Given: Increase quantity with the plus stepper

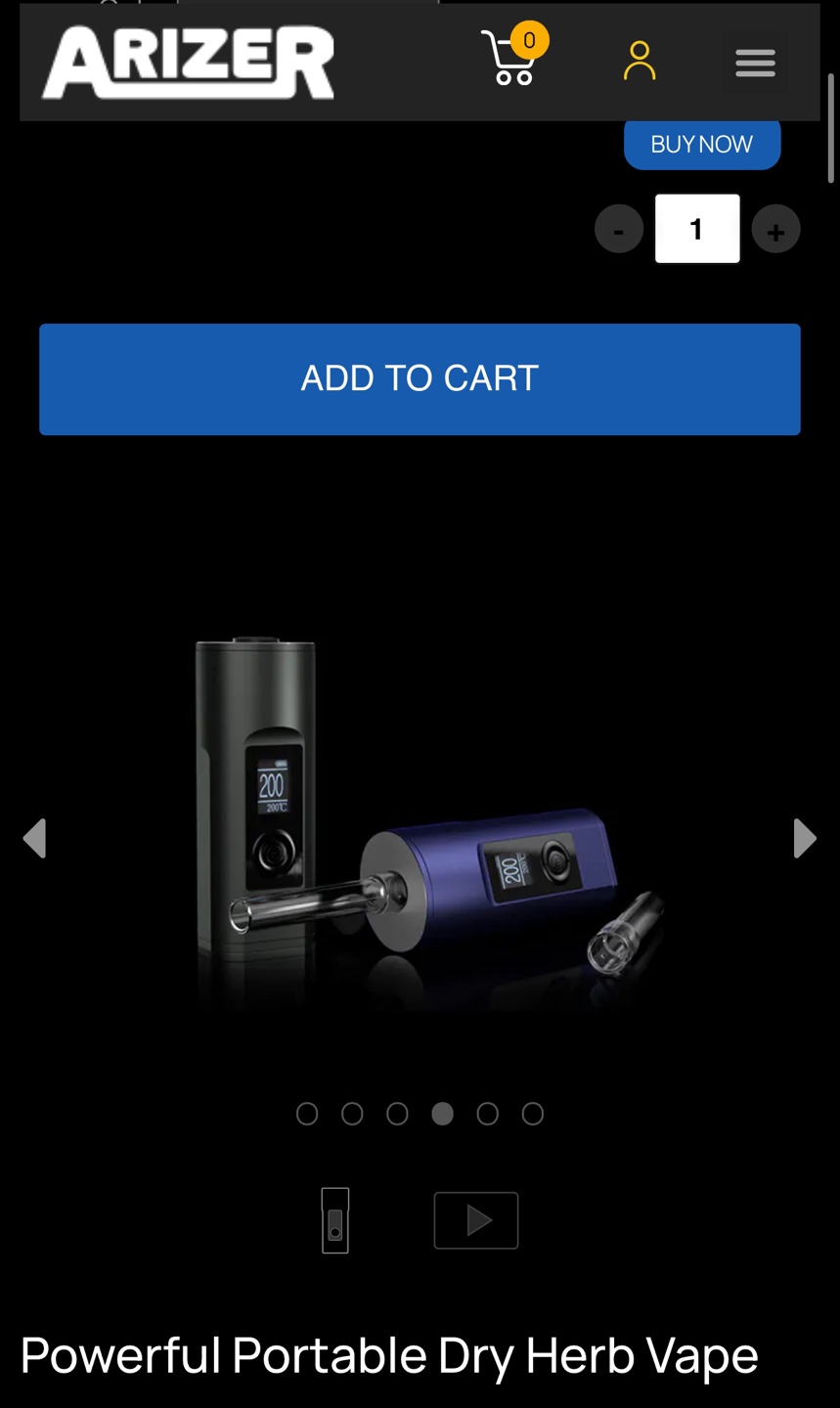Looking at the screenshot, I should [x=775, y=229].
